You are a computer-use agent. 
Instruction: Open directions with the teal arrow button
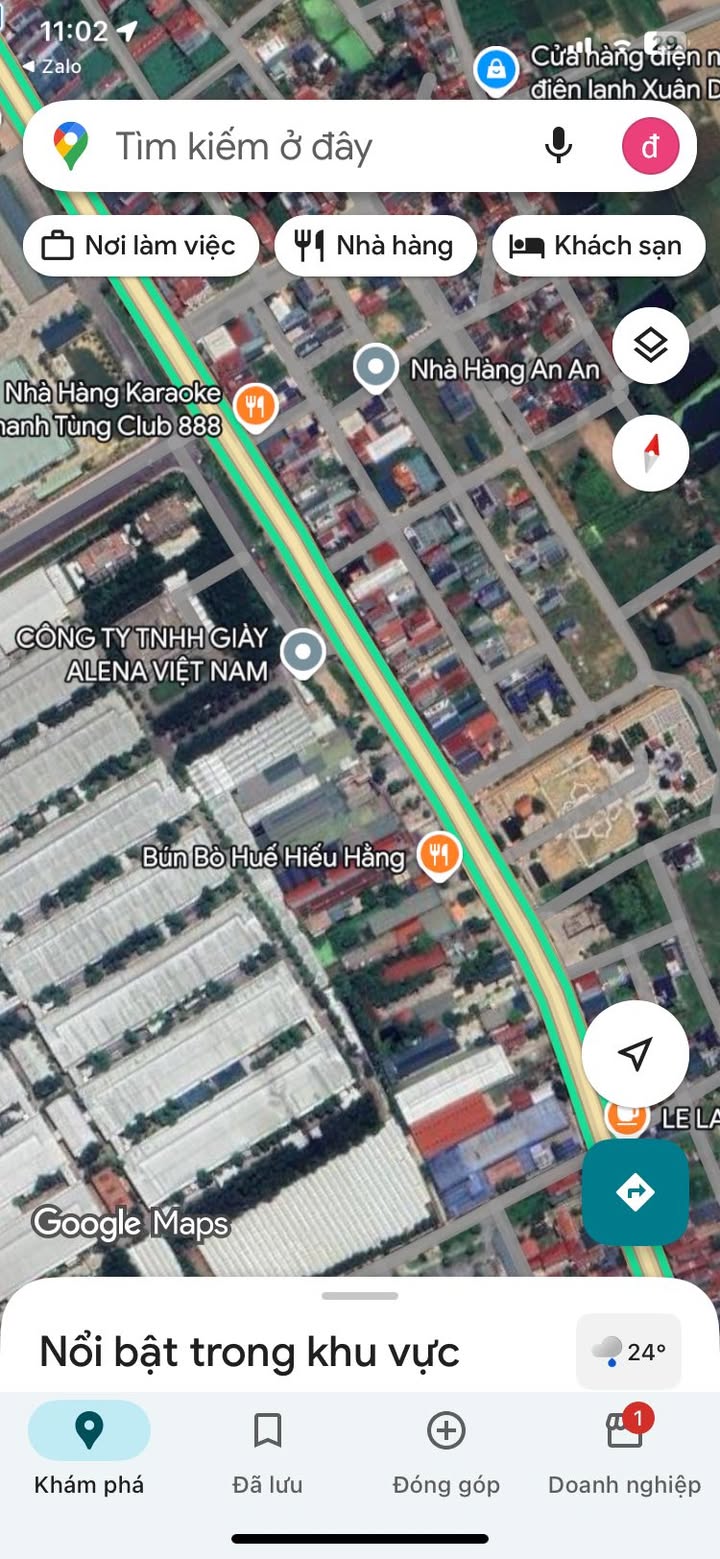(635, 1191)
